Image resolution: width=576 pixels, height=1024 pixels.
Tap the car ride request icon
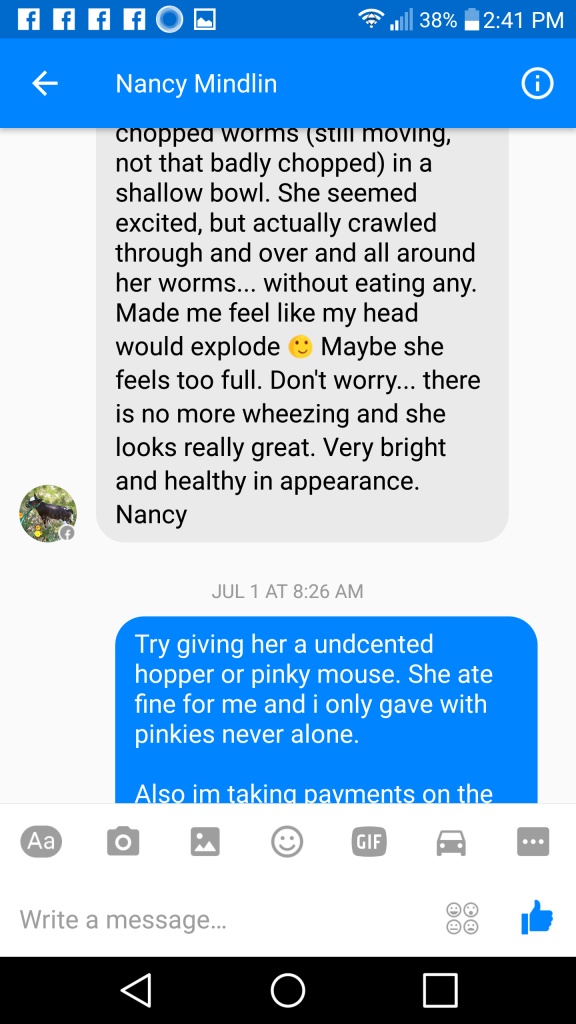pyautogui.click(x=451, y=842)
